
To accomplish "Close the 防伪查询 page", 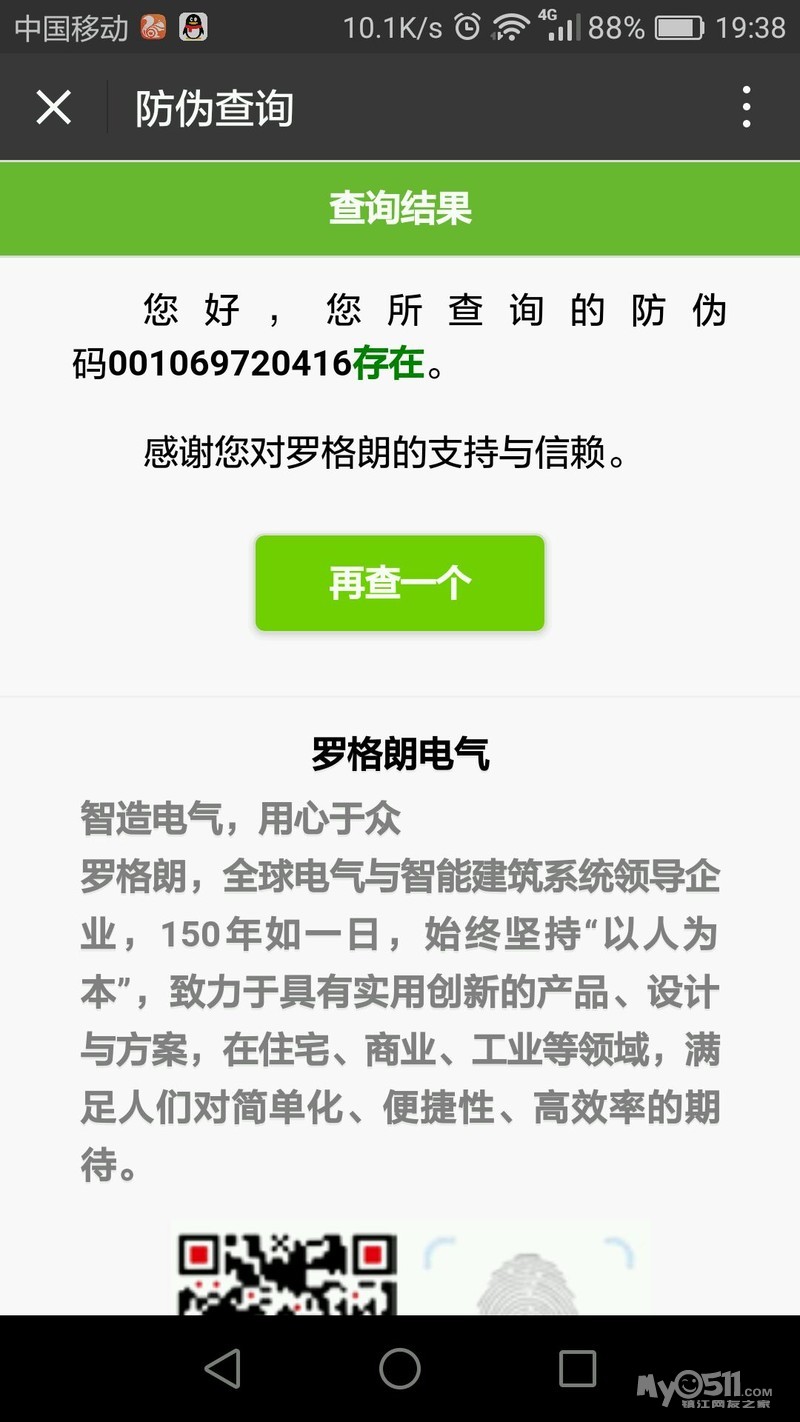I will click(x=53, y=107).
